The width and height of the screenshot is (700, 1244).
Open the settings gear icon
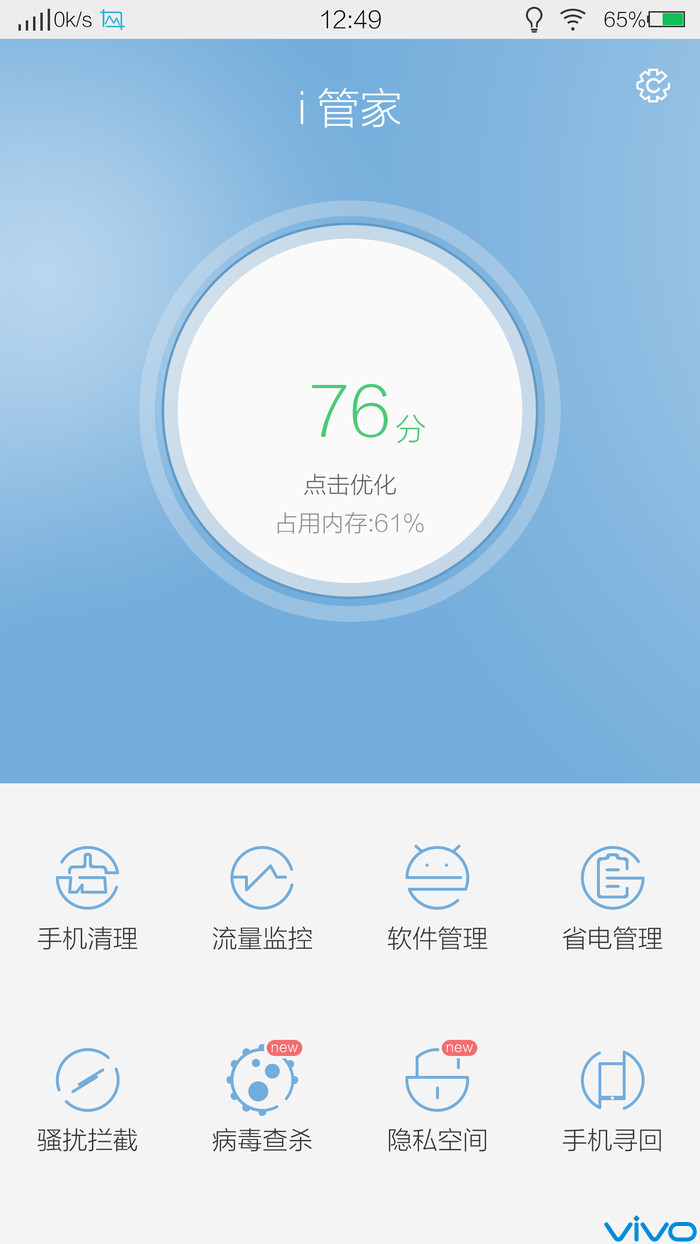(653, 86)
